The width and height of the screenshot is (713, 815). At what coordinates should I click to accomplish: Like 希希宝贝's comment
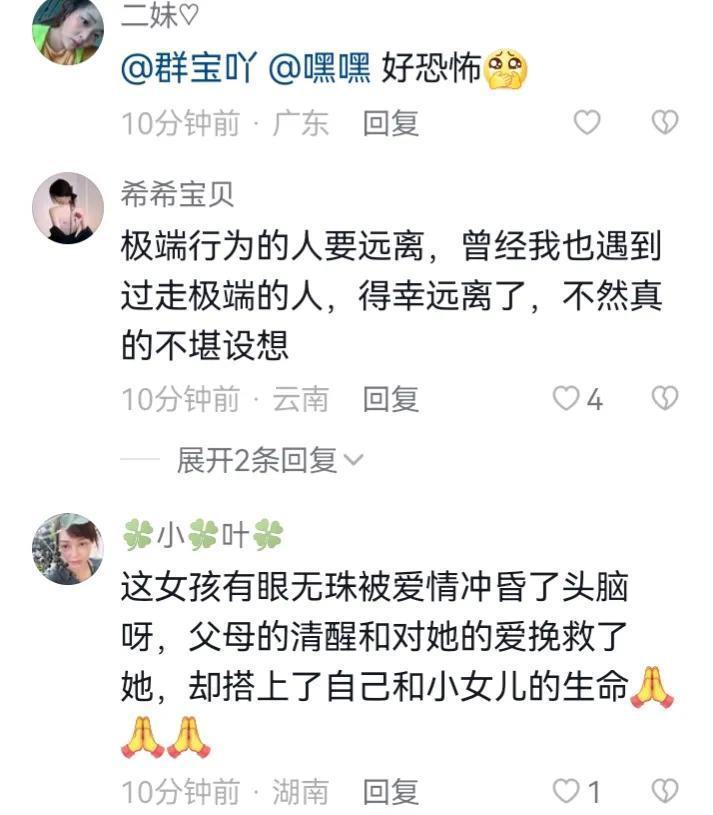tap(568, 399)
